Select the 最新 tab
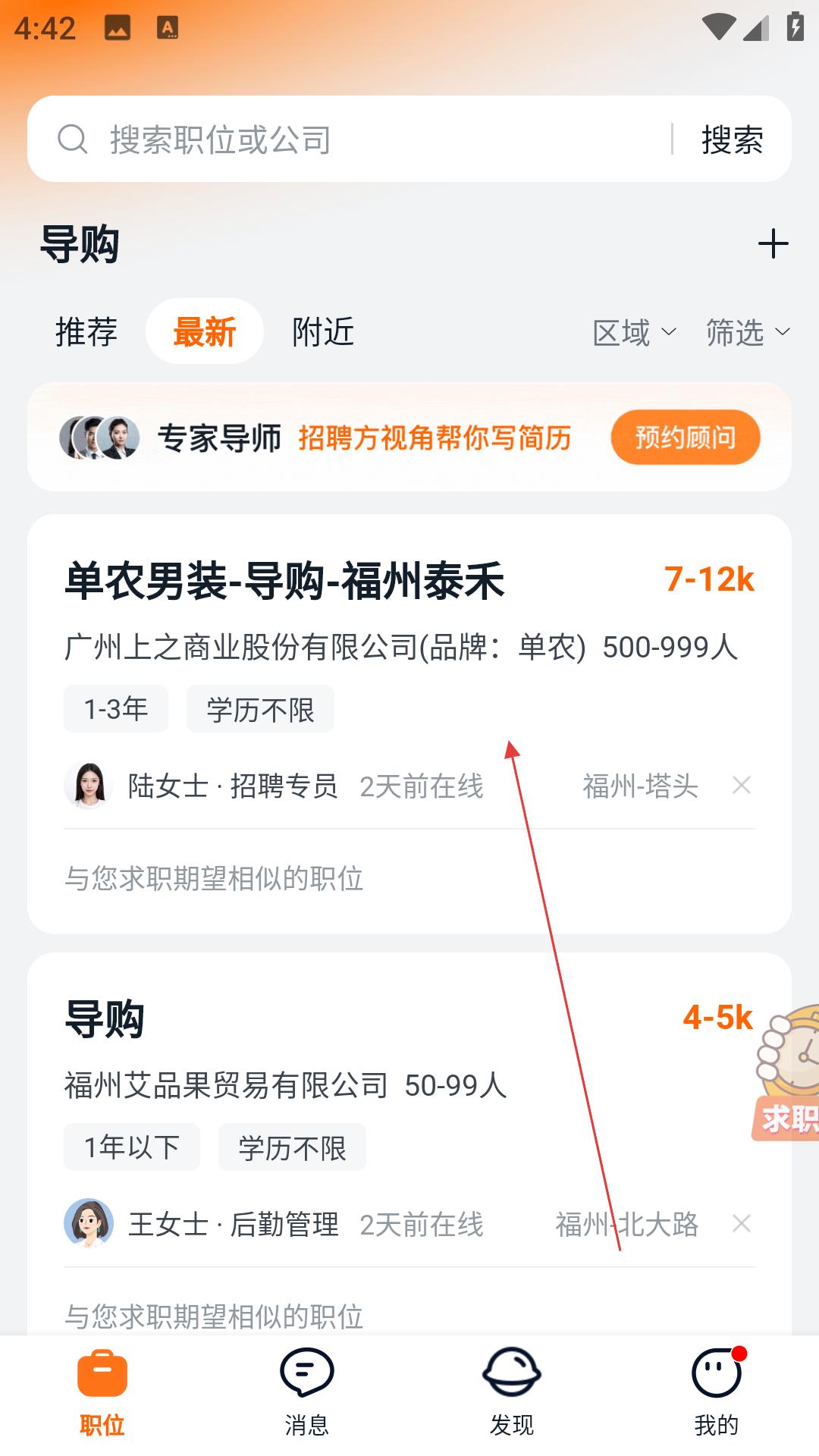The image size is (819, 1456). pyautogui.click(x=205, y=332)
